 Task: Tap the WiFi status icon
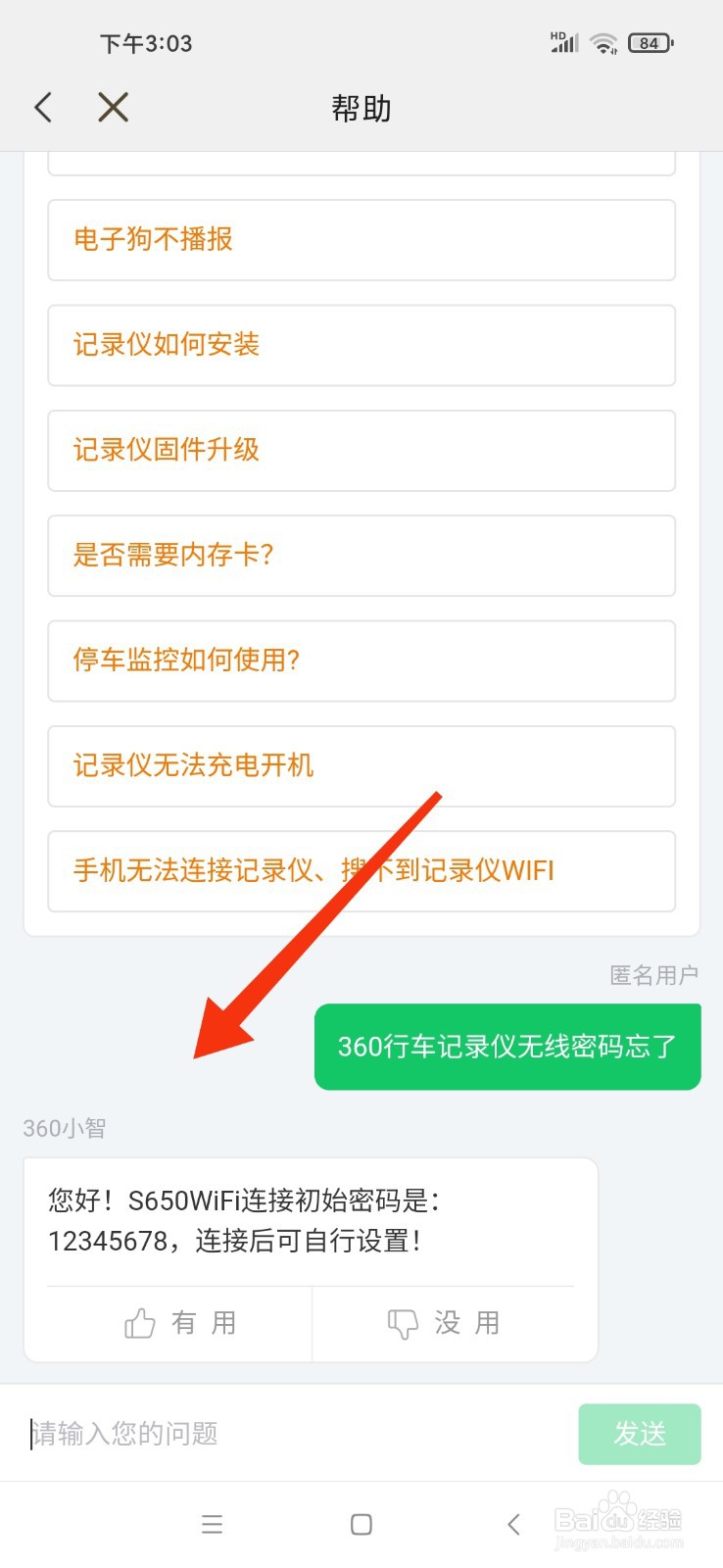(603, 42)
